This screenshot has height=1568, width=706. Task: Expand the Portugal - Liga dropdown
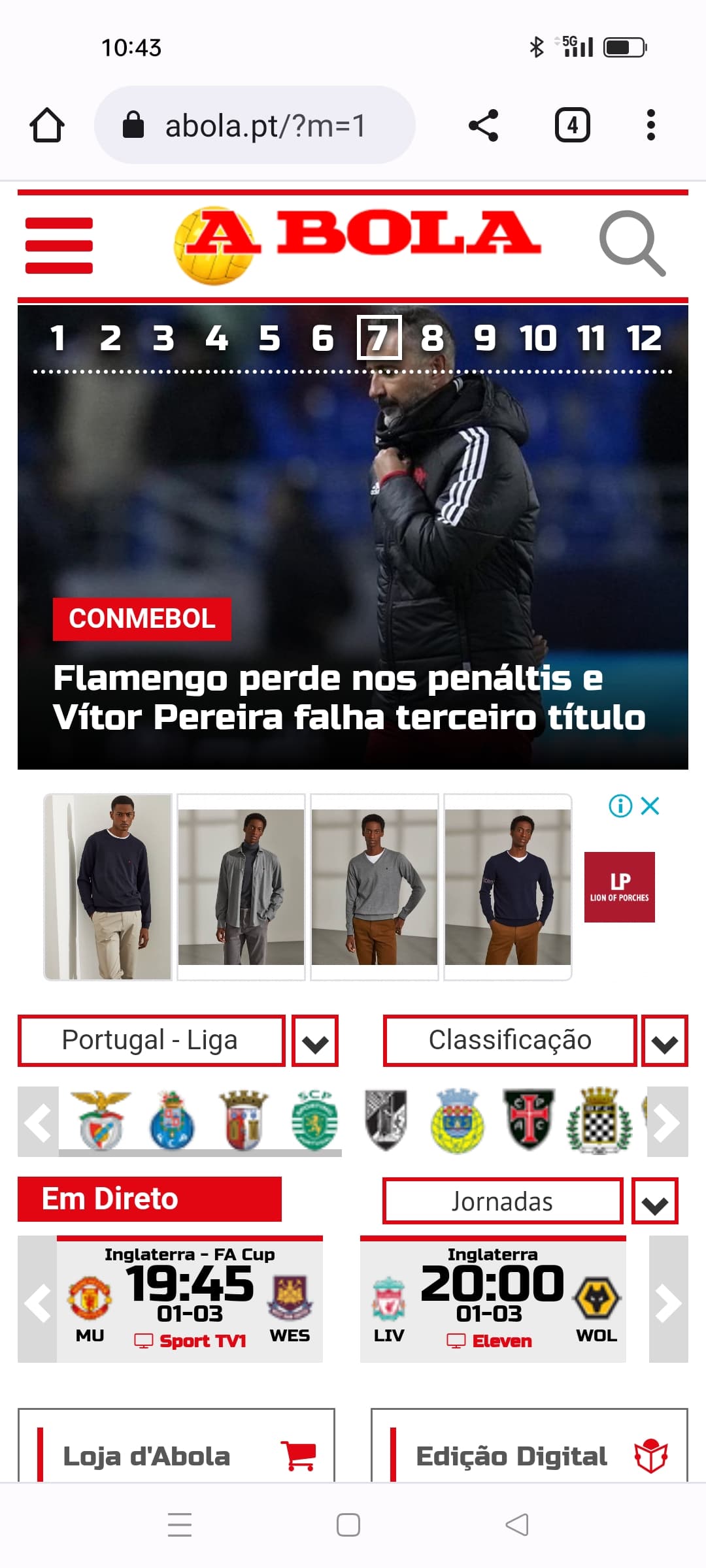point(315,1041)
